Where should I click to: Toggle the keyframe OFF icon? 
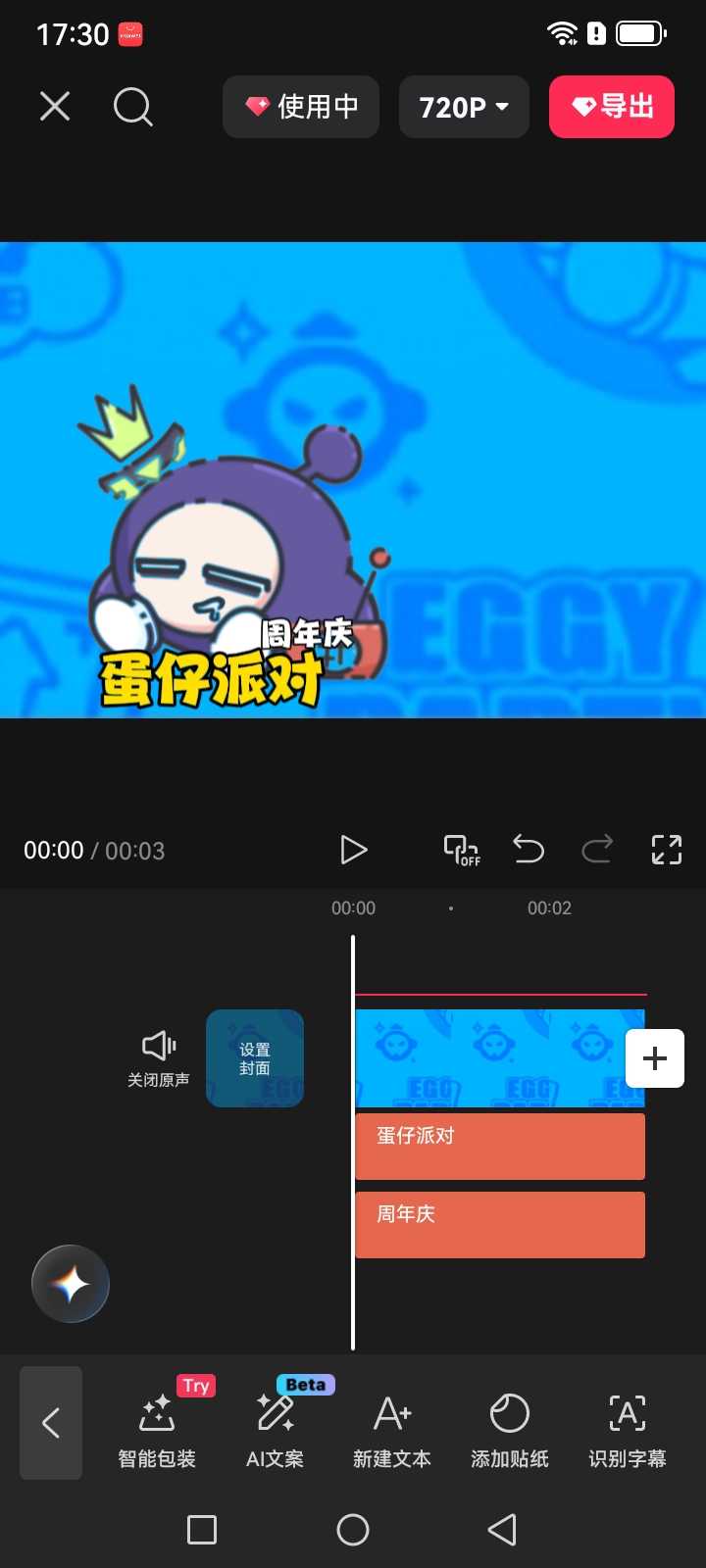[x=462, y=850]
